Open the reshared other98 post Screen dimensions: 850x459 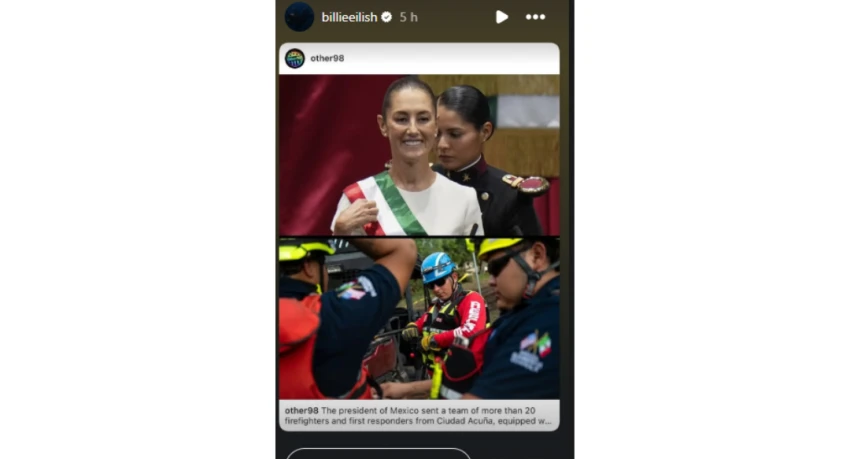point(418,238)
